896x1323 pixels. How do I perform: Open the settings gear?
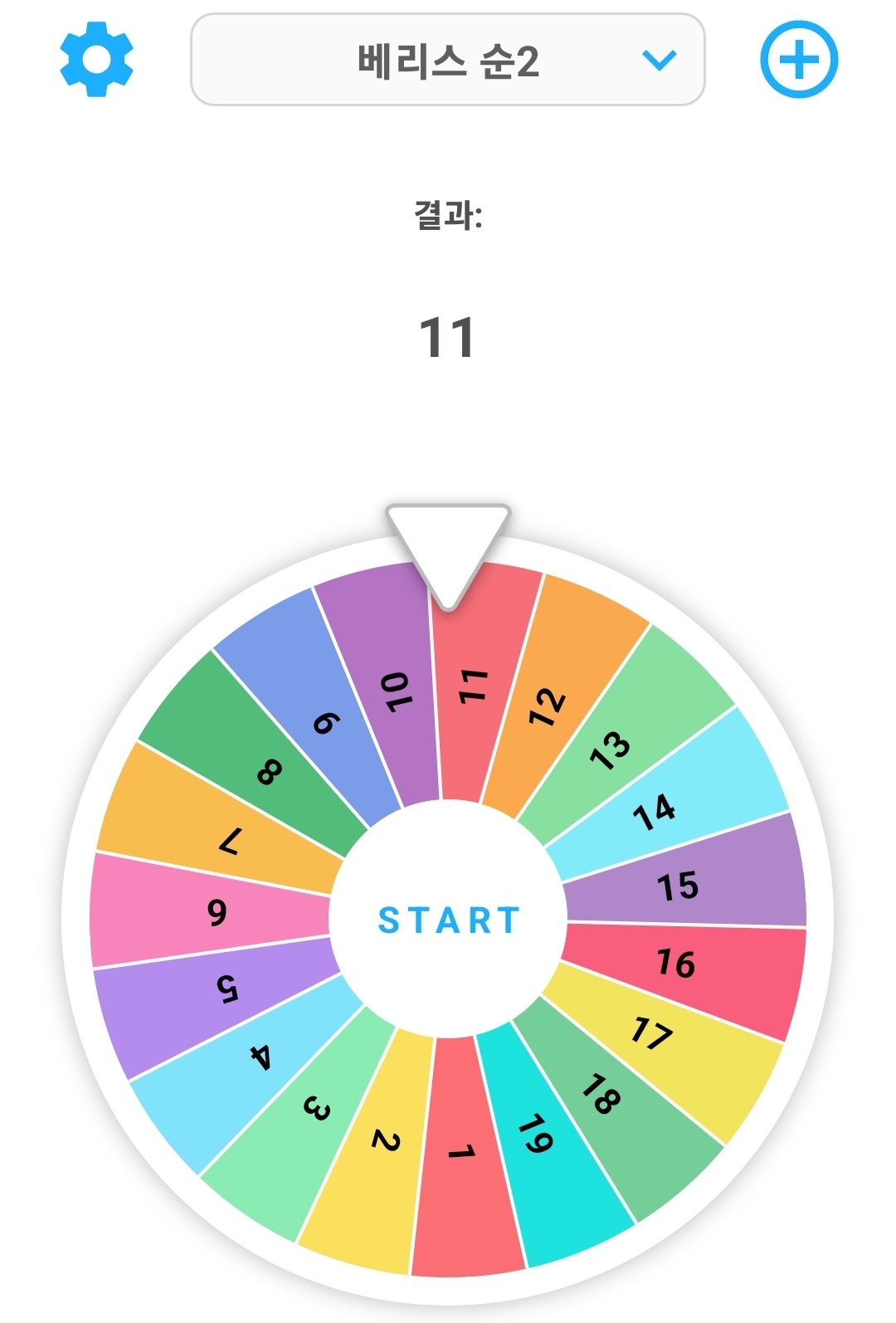tap(96, 60)
